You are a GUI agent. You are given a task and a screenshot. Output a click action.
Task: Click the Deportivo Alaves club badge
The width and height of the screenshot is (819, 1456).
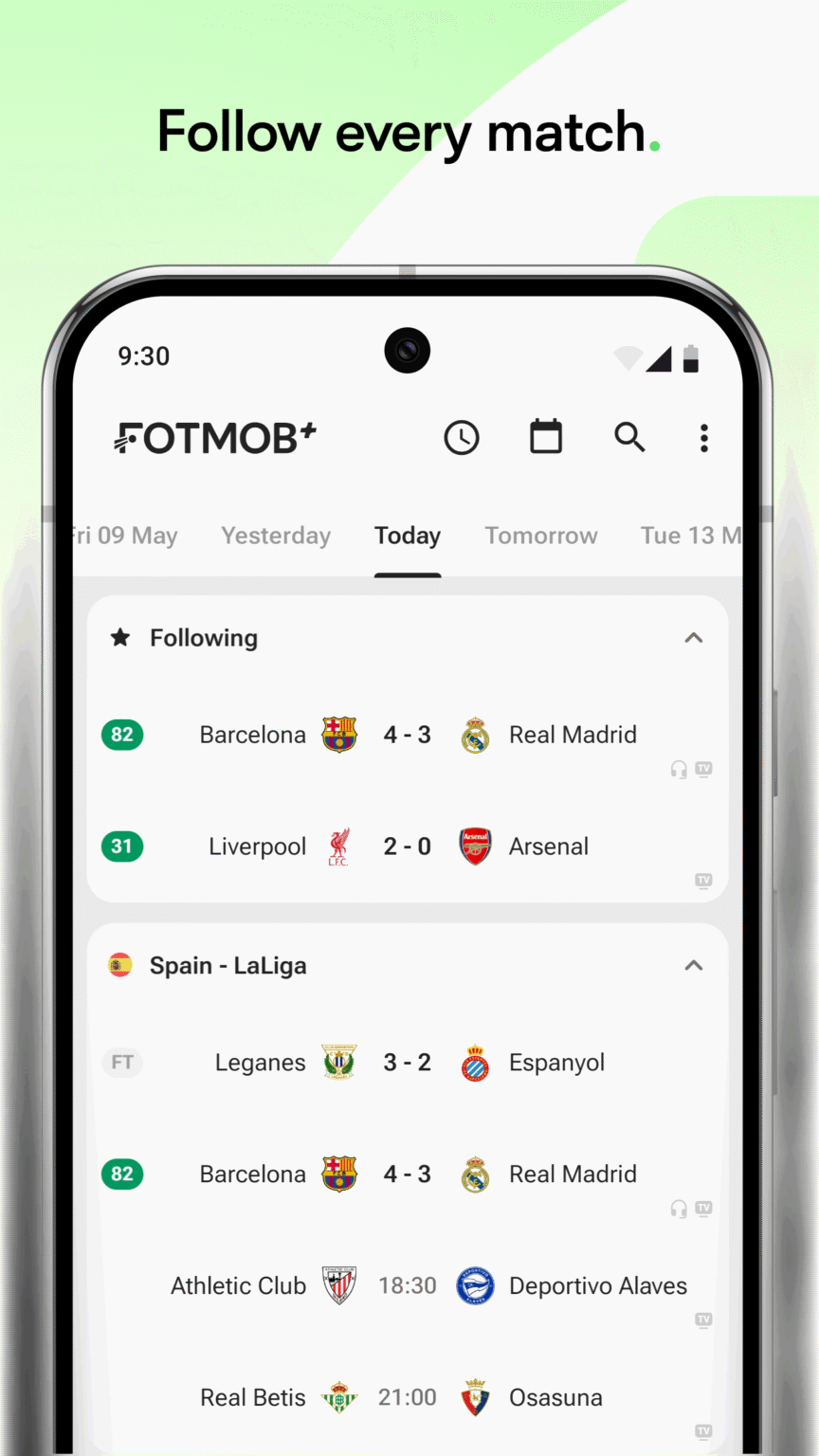(475, 1286)
